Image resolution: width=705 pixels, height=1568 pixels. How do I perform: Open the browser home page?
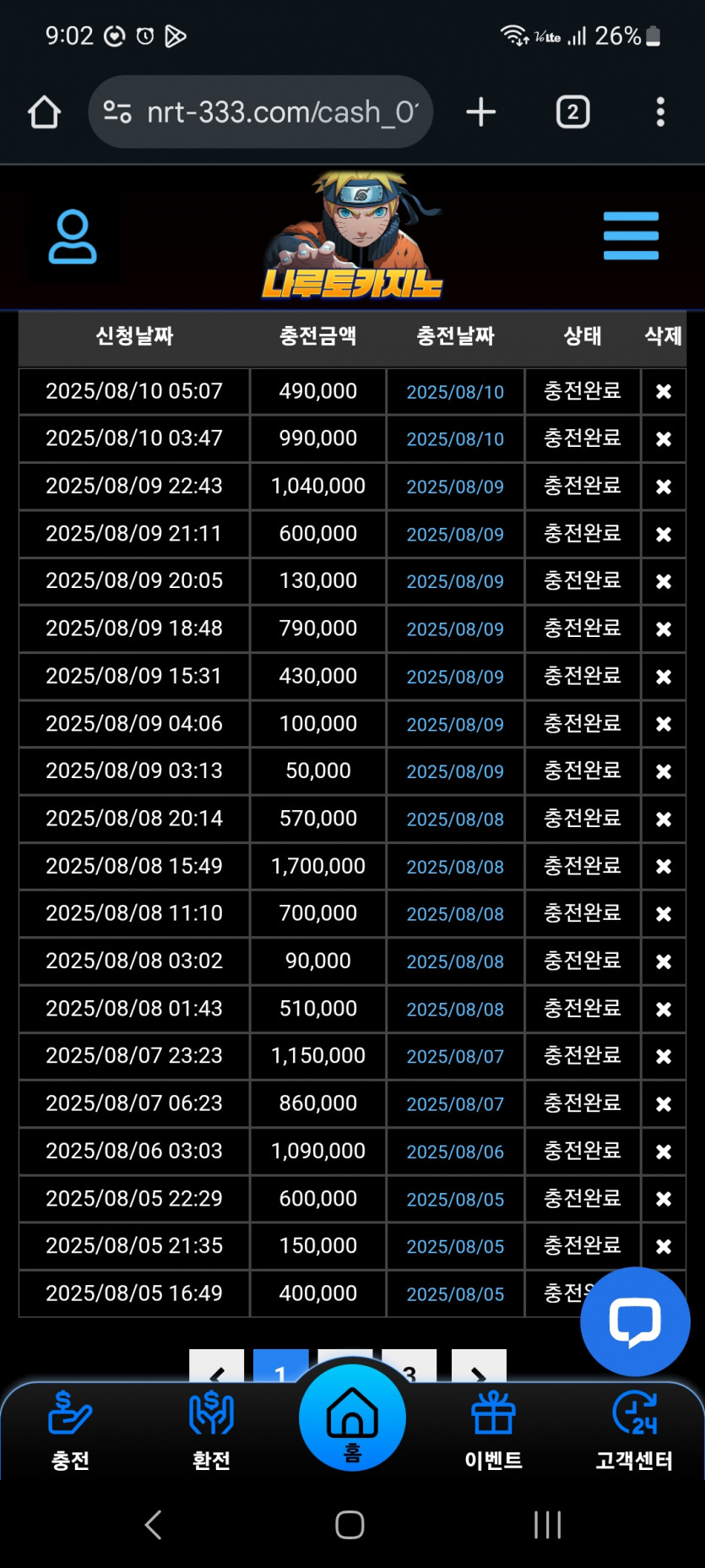pyautogui.click(x=44, y=112)
